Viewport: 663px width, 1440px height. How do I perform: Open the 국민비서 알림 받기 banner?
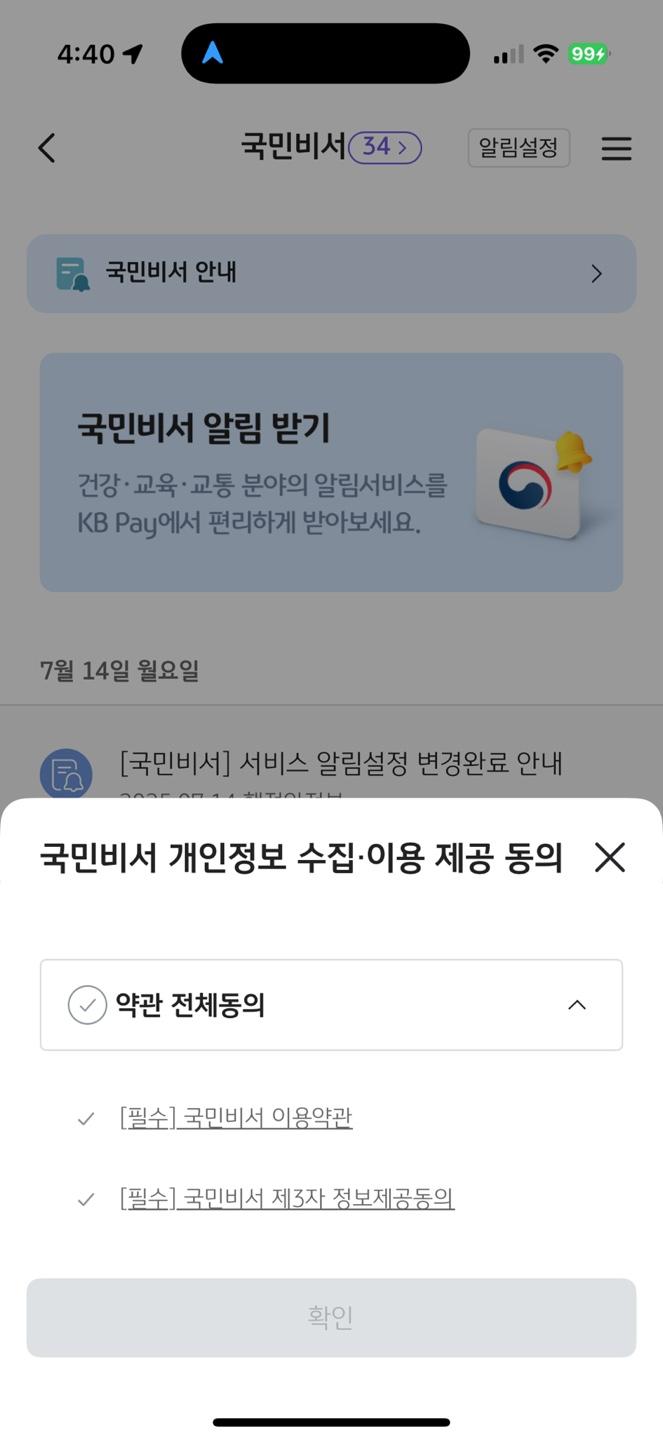tap(331, 472)
